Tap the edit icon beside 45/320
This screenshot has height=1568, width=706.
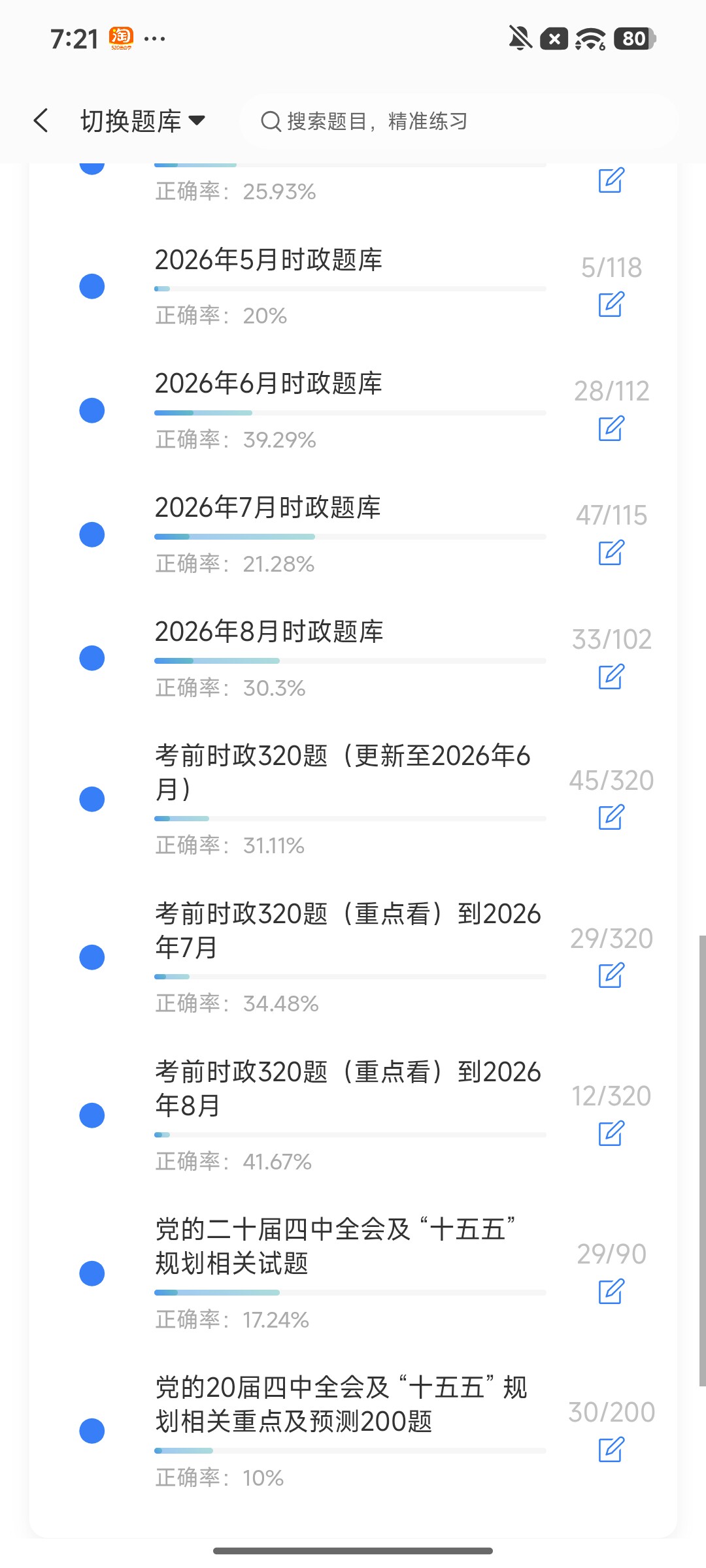coord(611,817)
